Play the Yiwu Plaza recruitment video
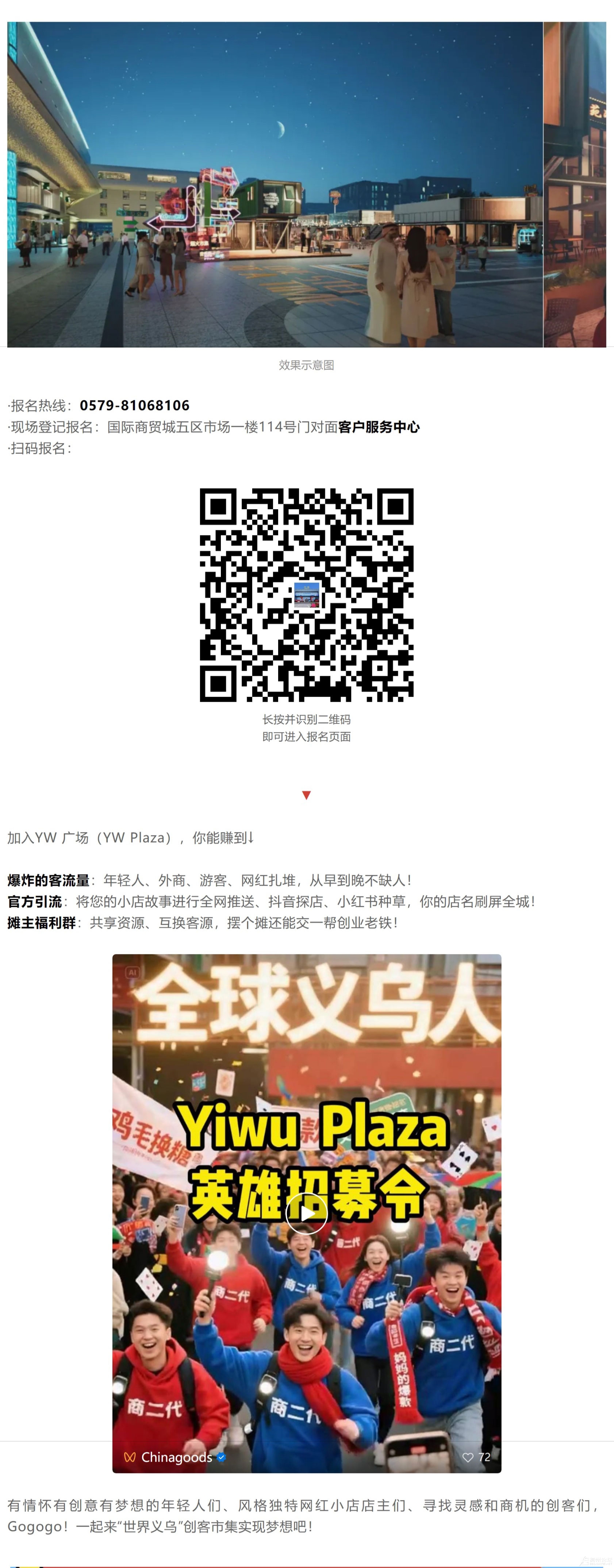 [306, 1212]
